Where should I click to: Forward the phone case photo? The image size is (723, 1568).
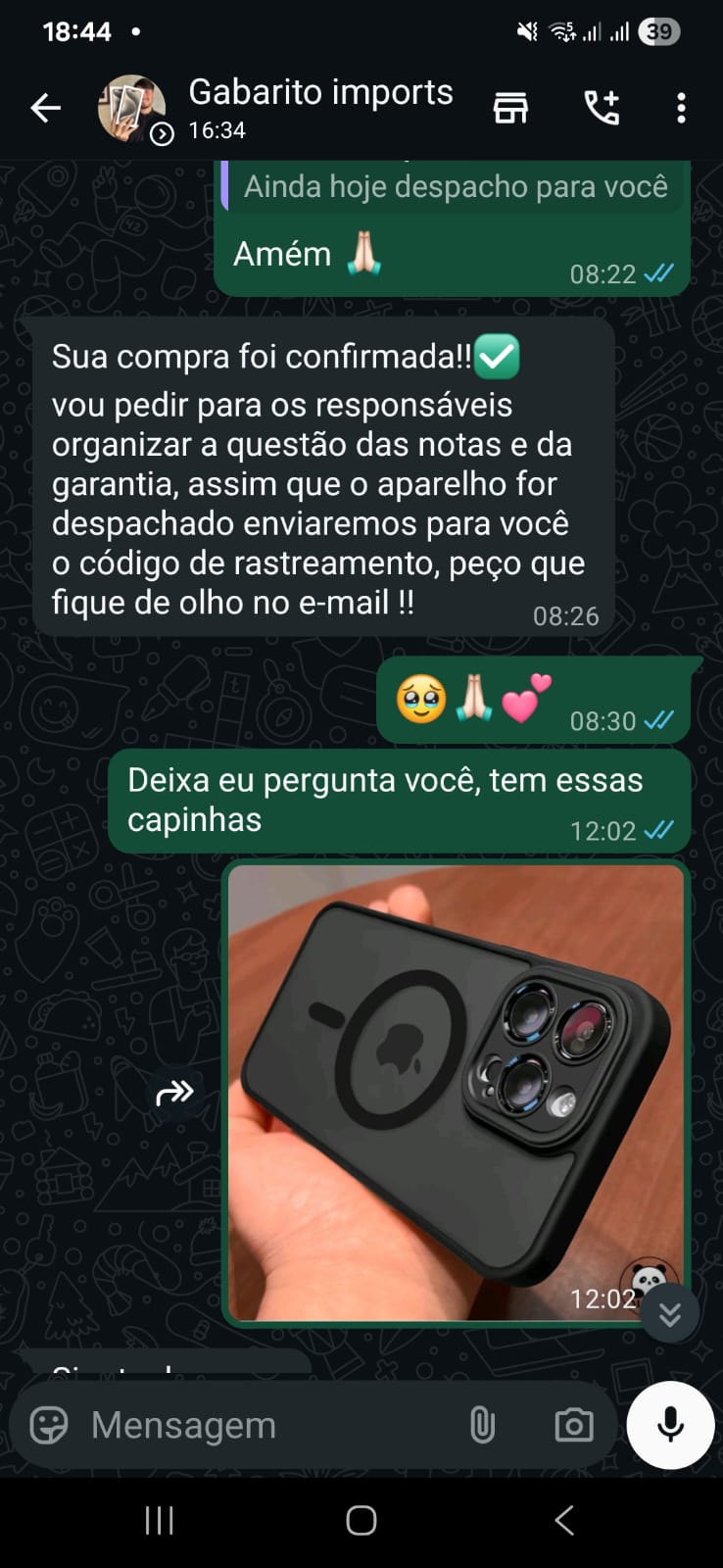pos(174,1092)
